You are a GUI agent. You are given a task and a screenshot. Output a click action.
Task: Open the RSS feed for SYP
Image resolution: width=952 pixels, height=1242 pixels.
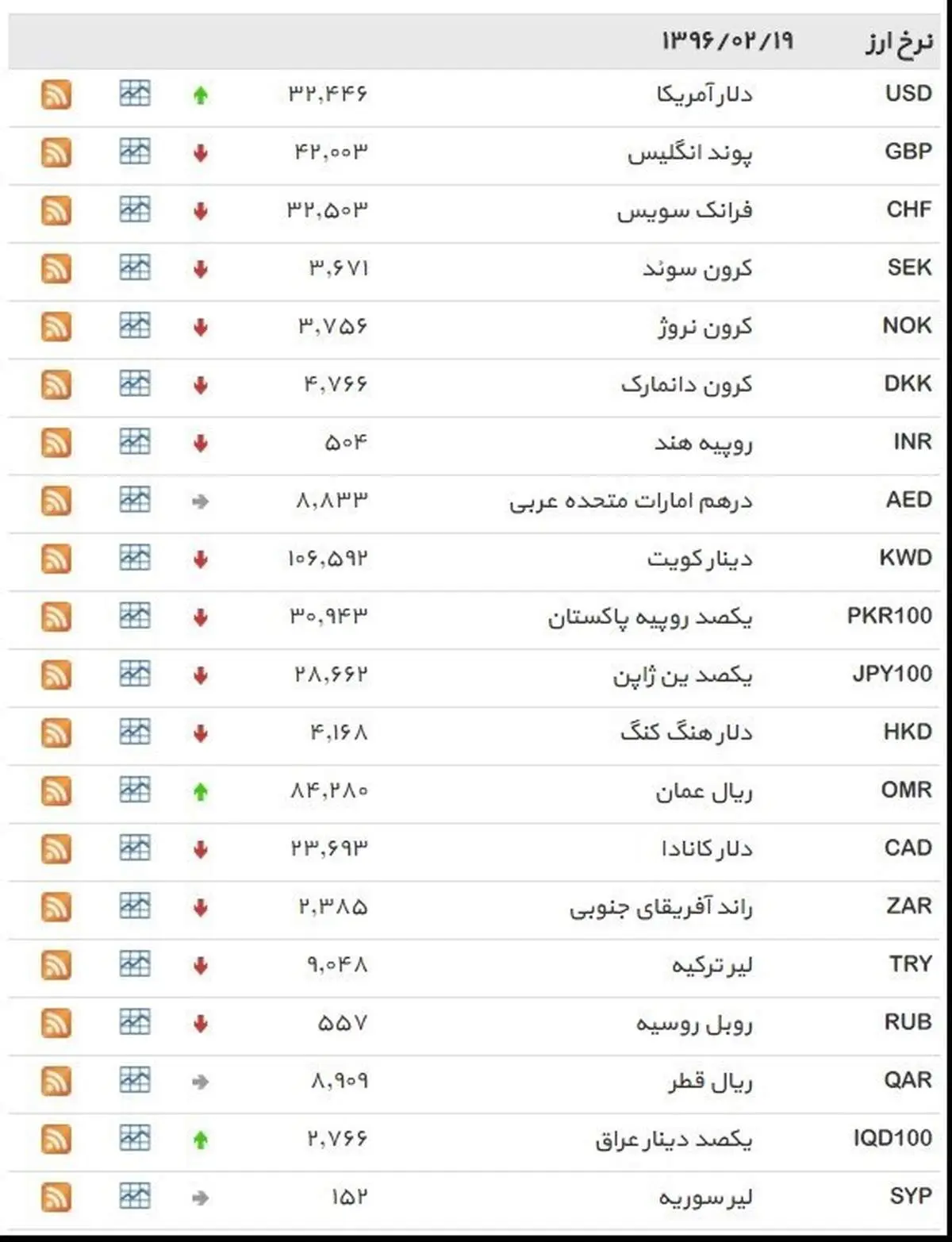click(56, 1197)
